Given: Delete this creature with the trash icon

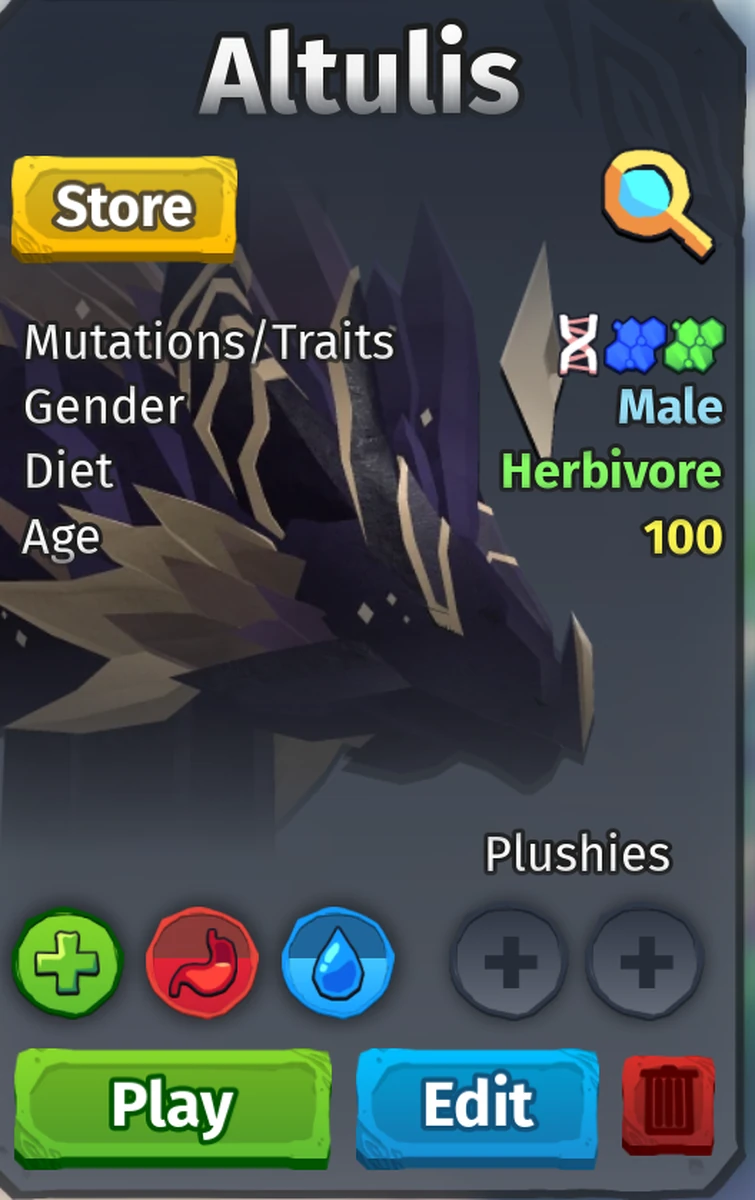Looking at the screenshot, I should tap(668, 1104).
